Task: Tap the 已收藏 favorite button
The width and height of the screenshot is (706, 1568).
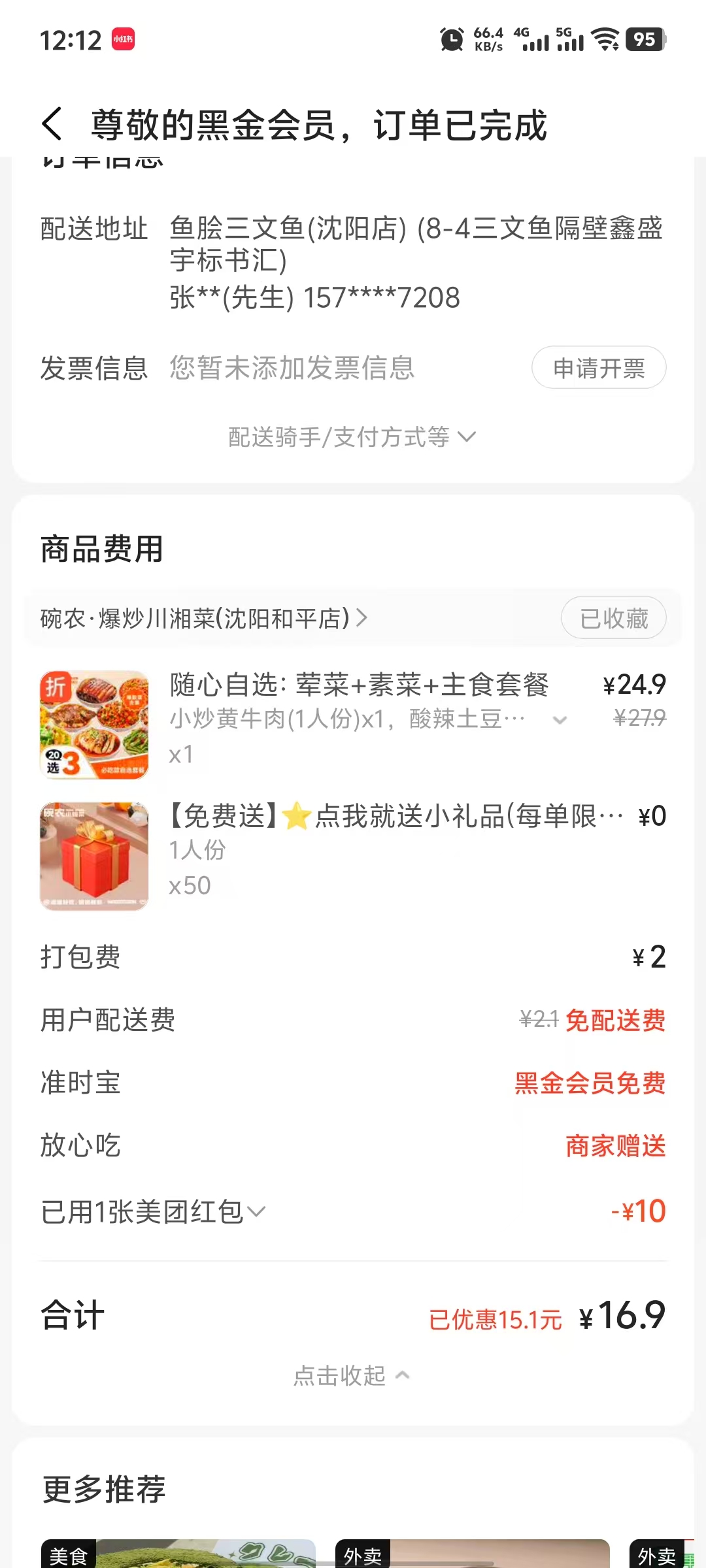Action: pyautogui.click(x=613, y=618)
